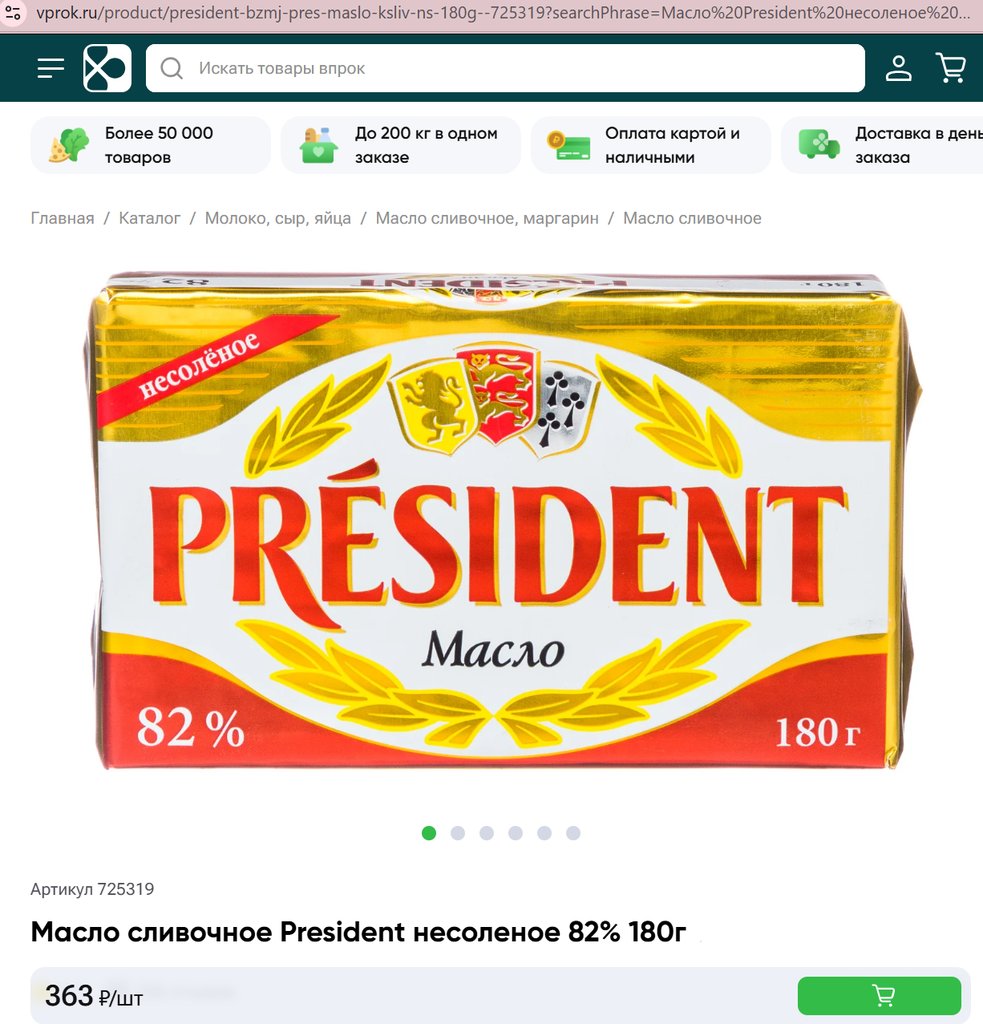This screenshot has width=983, height=1024.
Task: Tap the browser site settings icon
Action: click(13, 13)
